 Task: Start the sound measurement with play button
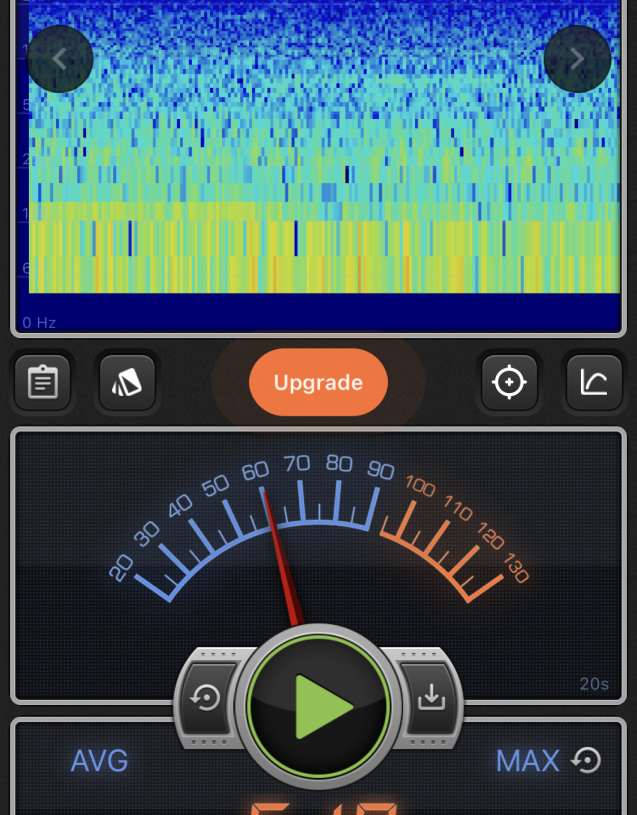318,707
